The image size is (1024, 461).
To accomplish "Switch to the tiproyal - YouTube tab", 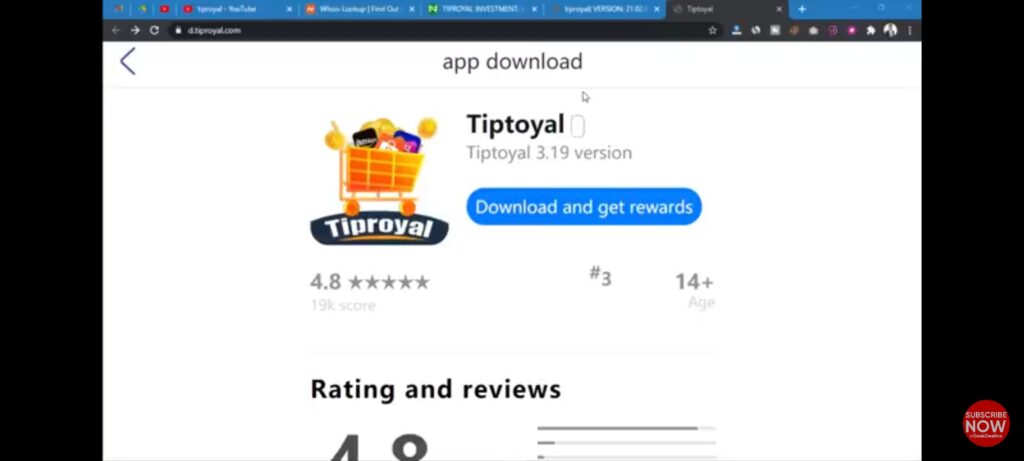I will pyautogui.click(x=232, y=9).
